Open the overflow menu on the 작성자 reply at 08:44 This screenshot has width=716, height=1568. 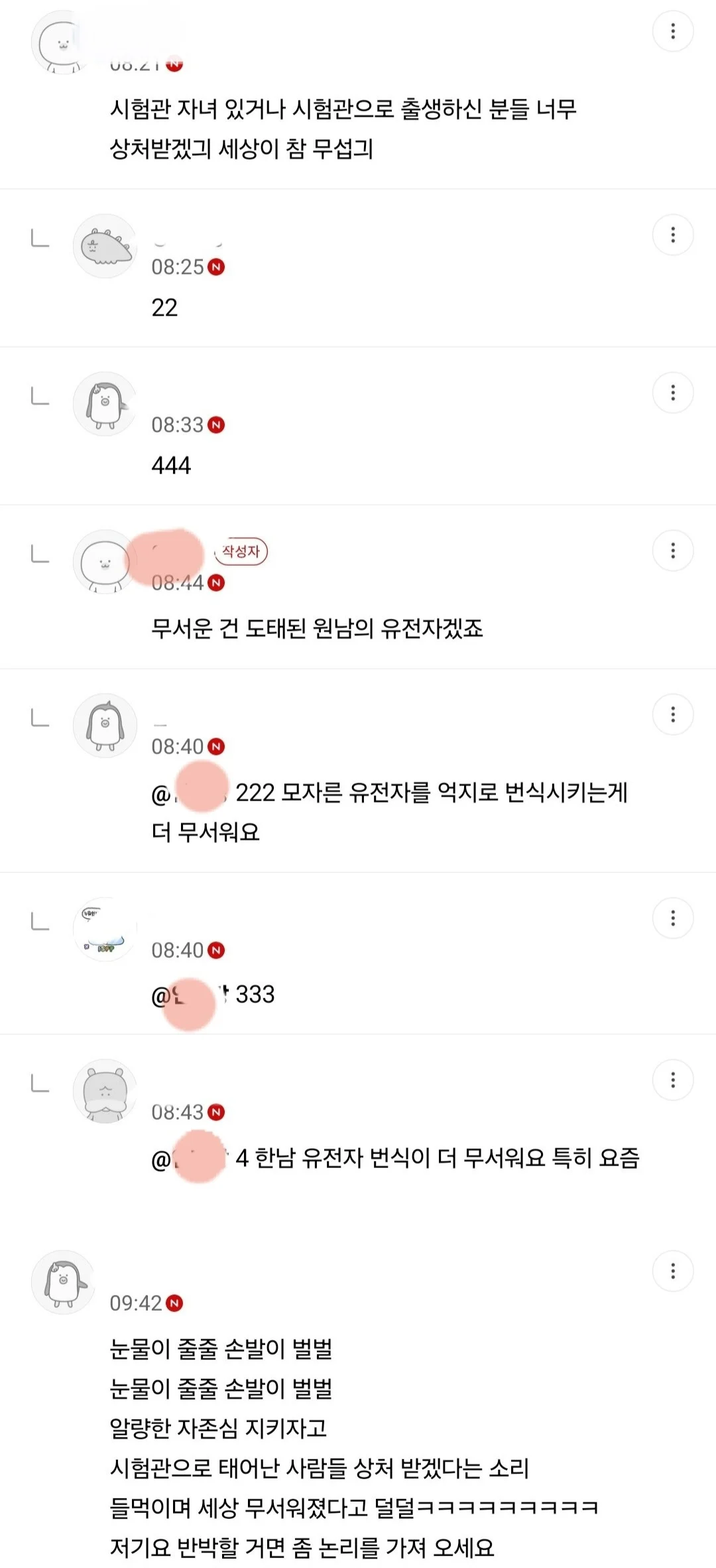pyautogui.click(x=673, y=551)
